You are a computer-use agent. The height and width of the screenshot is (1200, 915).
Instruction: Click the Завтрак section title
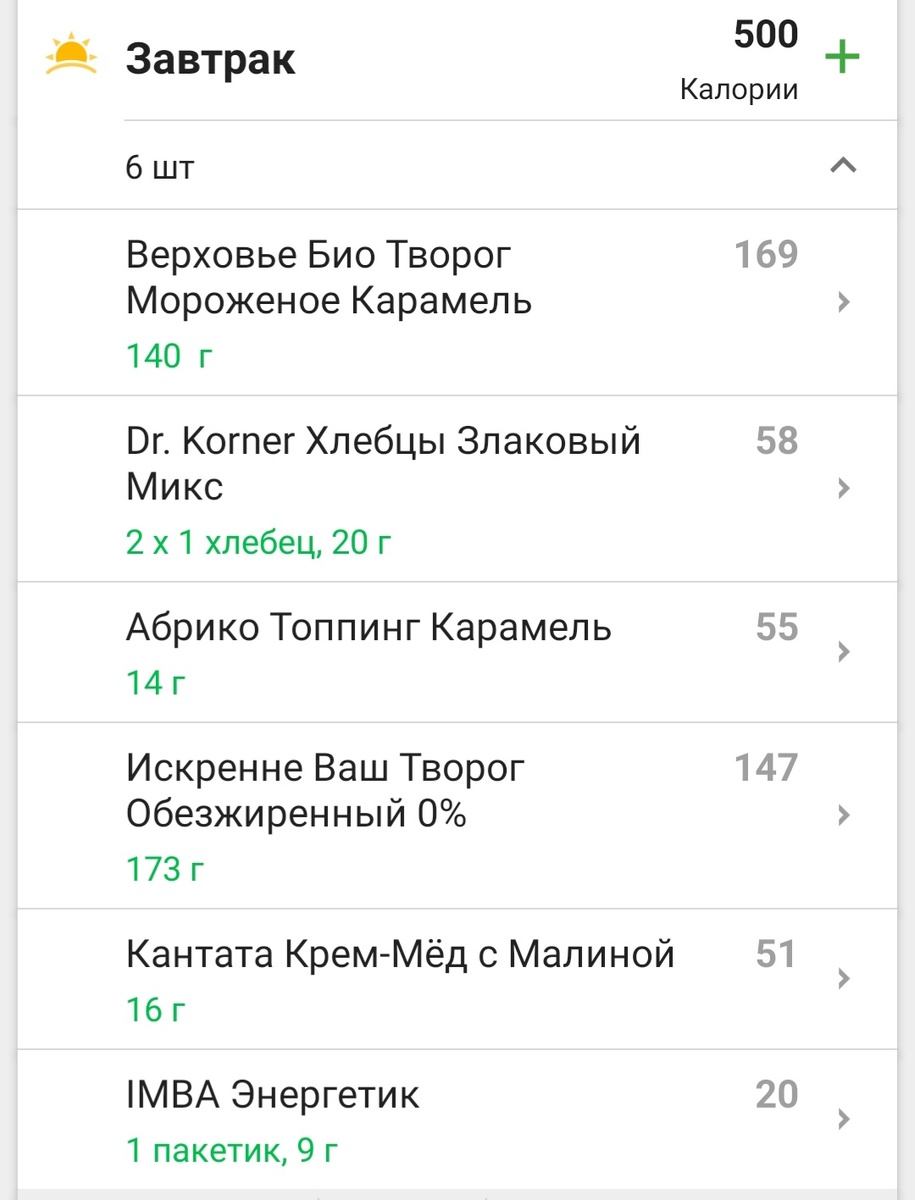[210, 57]
